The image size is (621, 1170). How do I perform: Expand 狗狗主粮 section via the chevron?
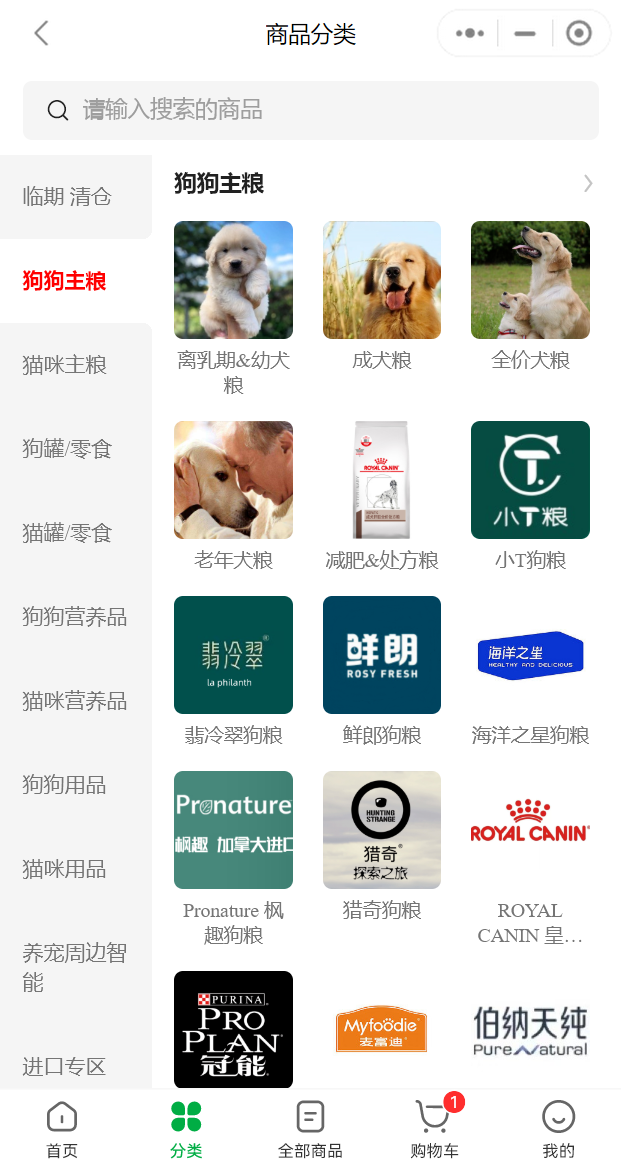588,183
